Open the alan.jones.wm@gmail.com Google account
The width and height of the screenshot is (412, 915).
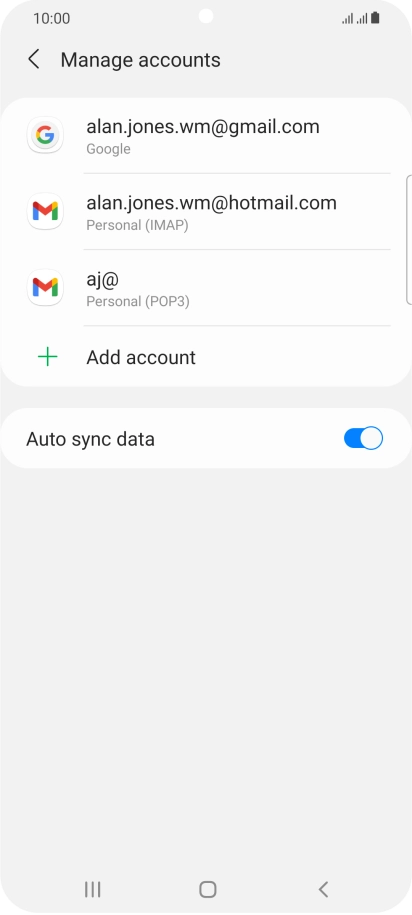206,136
